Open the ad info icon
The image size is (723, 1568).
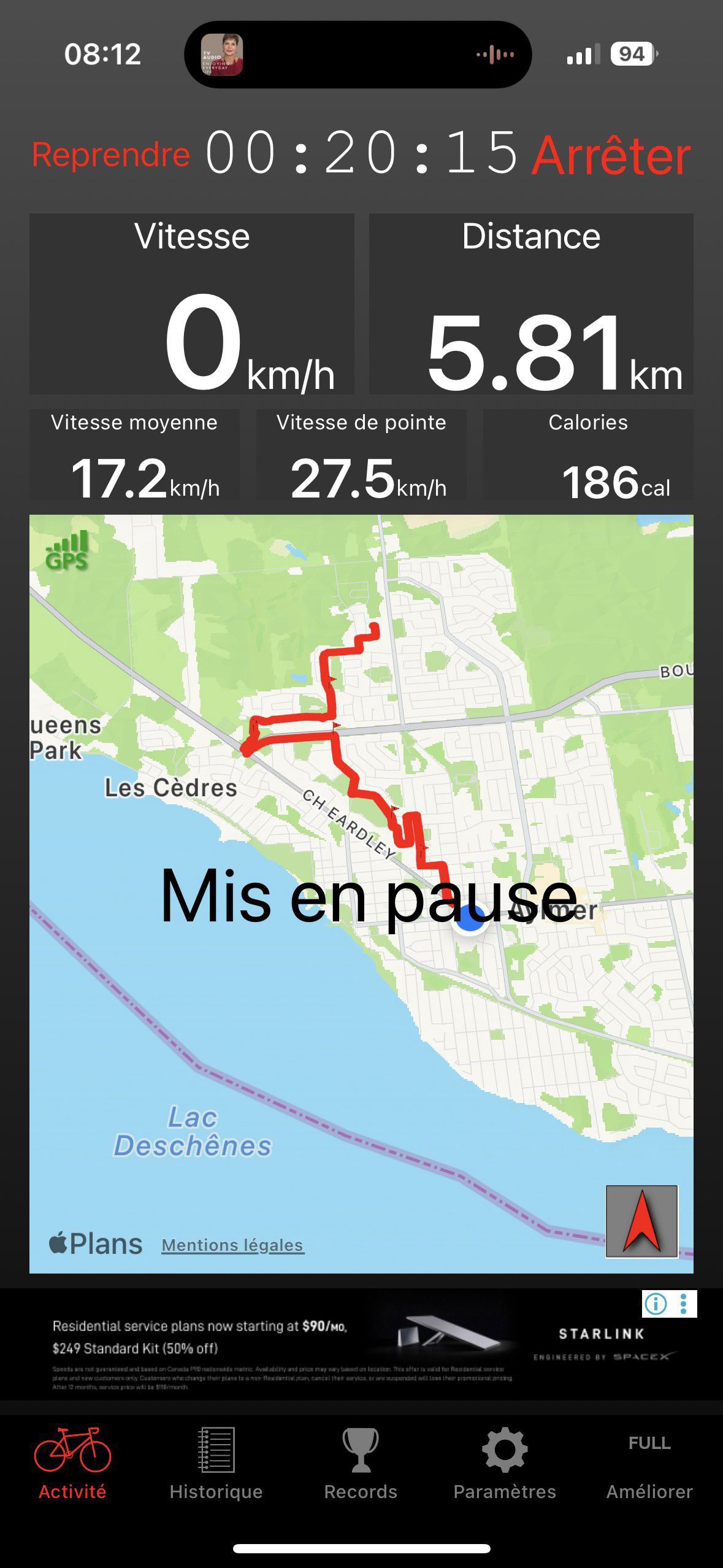point(656,1304)
